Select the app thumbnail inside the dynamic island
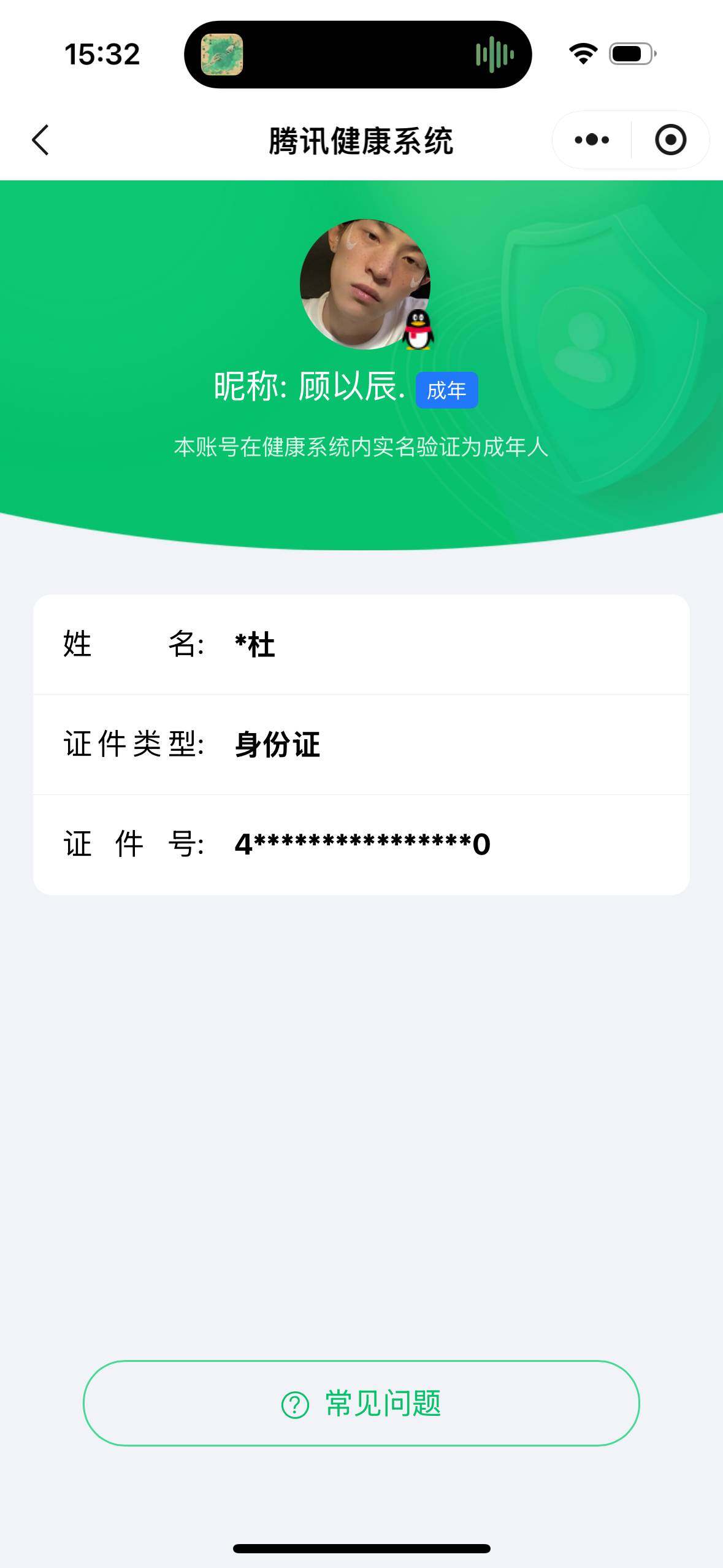Viewport: 723px width, 1568px height. [222, 55]
